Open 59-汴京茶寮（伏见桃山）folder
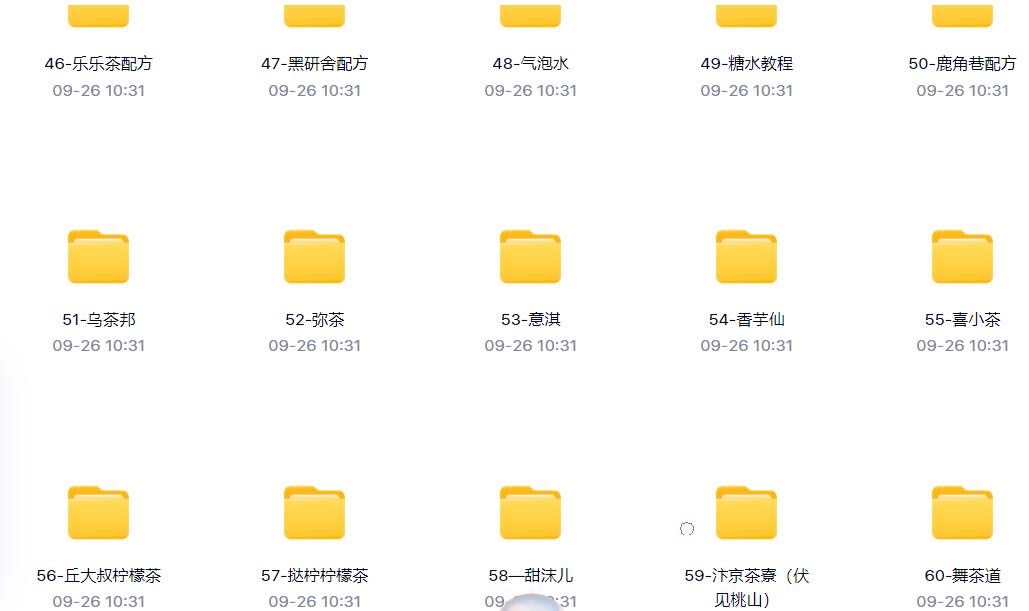 (746, 513)
